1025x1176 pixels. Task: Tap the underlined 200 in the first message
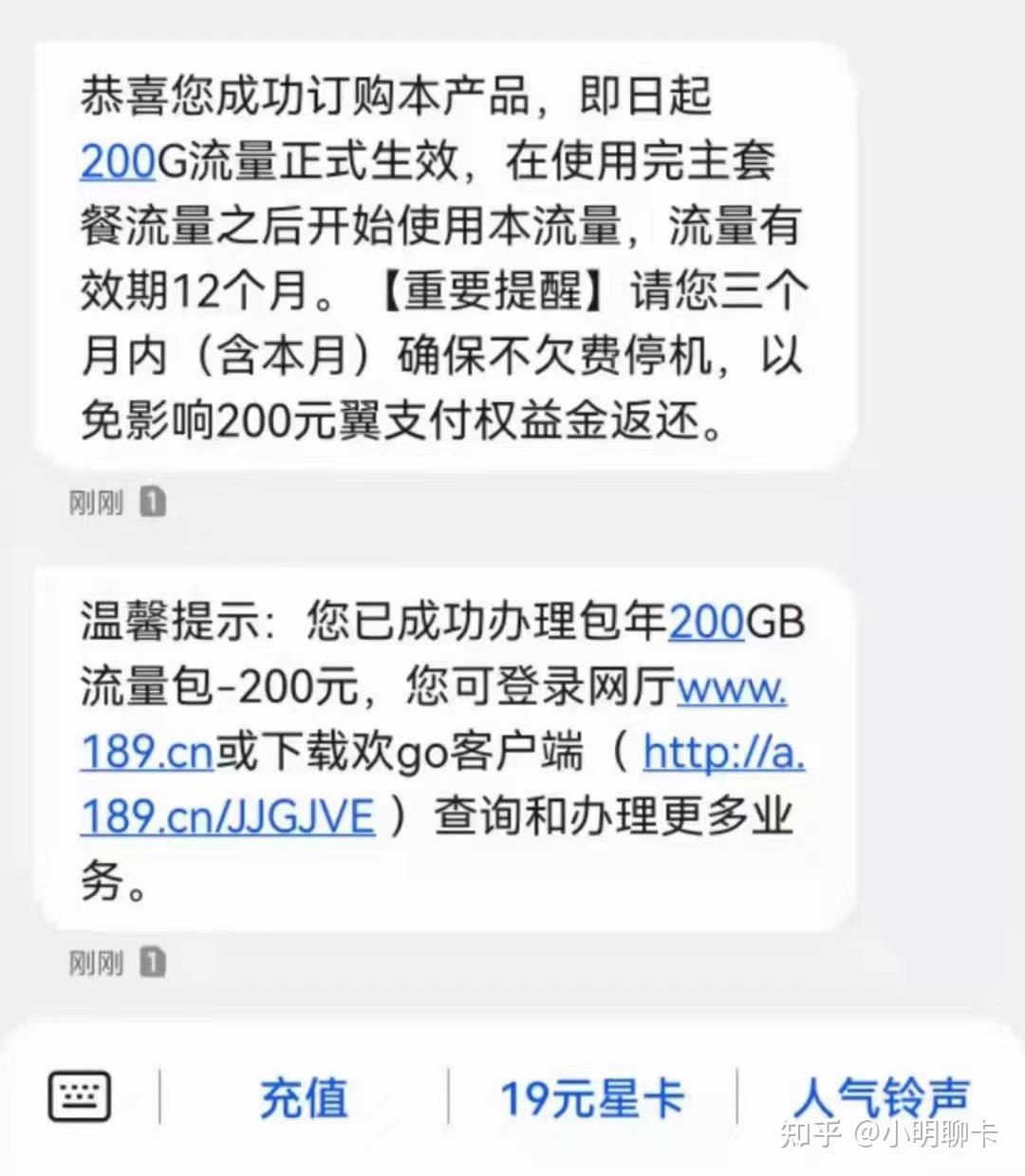(117, 161)
